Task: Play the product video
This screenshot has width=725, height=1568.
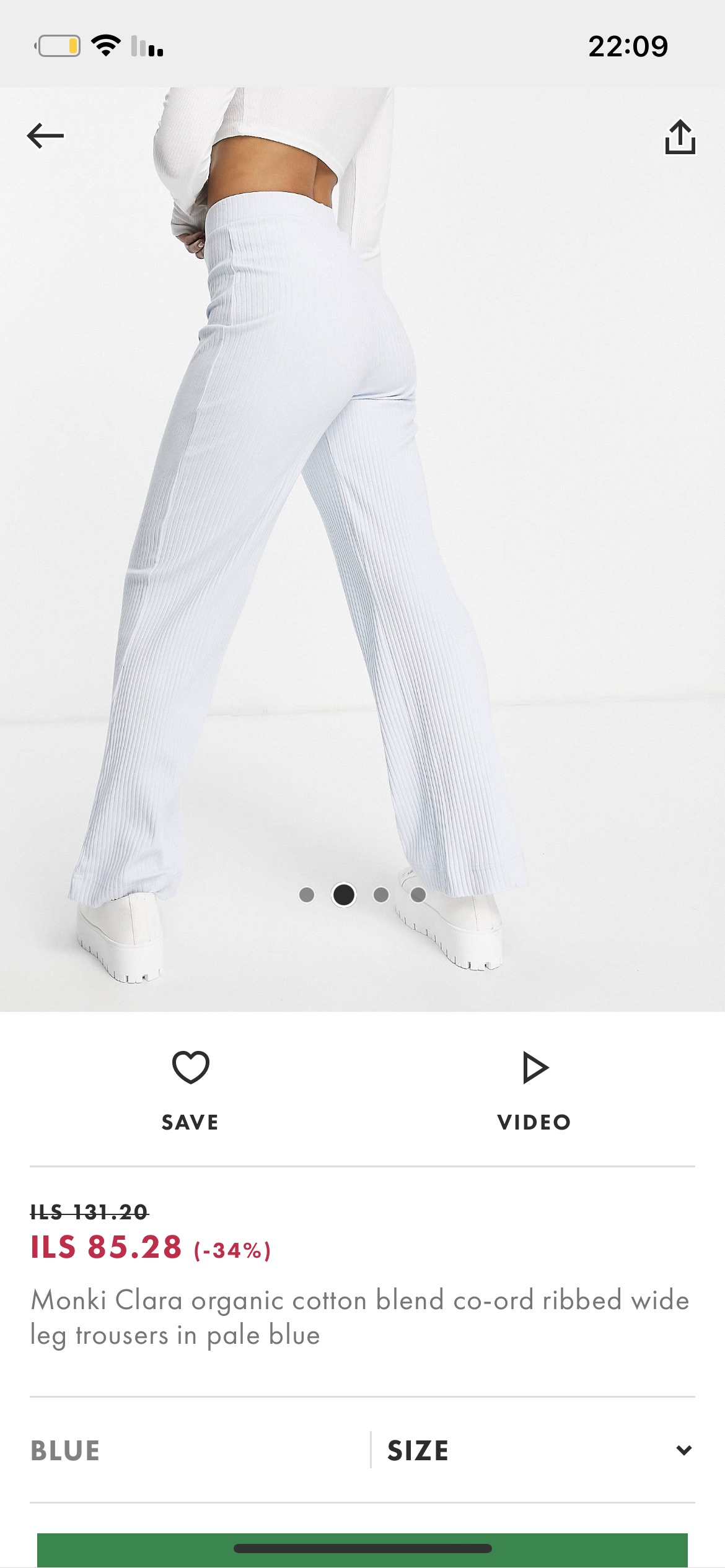Action: [534, 1086]
